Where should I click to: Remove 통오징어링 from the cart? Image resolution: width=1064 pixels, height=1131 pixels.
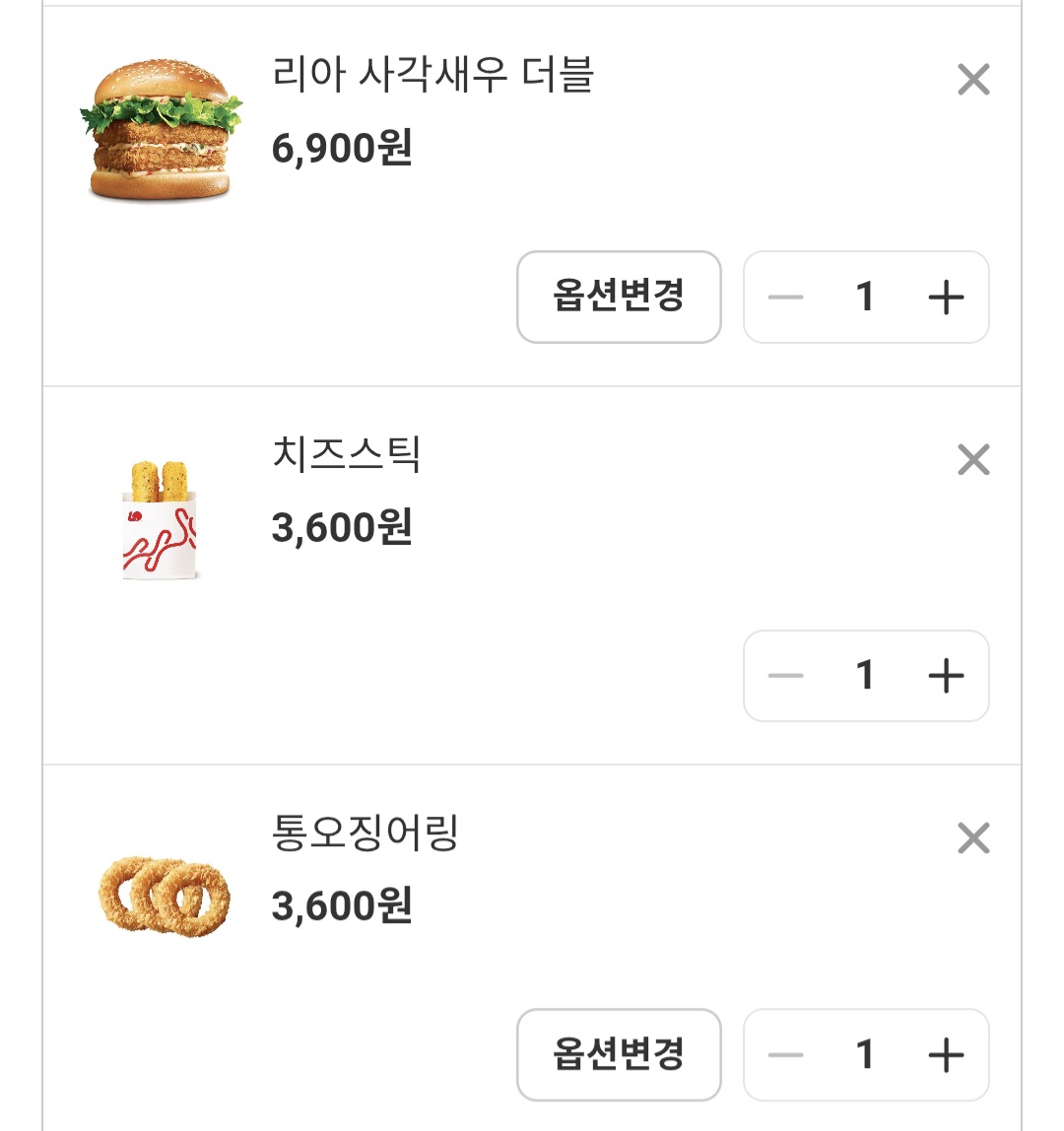click(x=973, y=839)
